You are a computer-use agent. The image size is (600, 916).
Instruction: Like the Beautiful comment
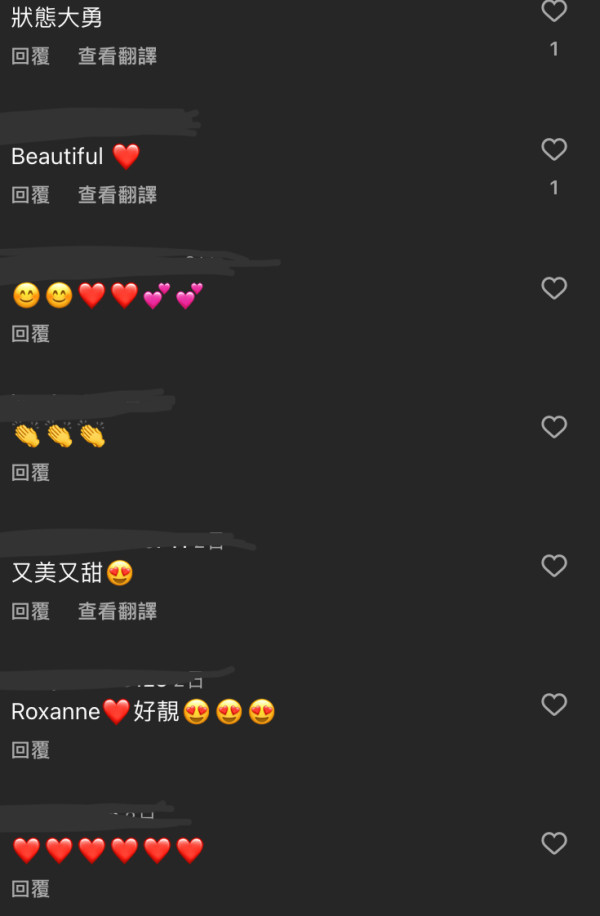click(554, 150)
